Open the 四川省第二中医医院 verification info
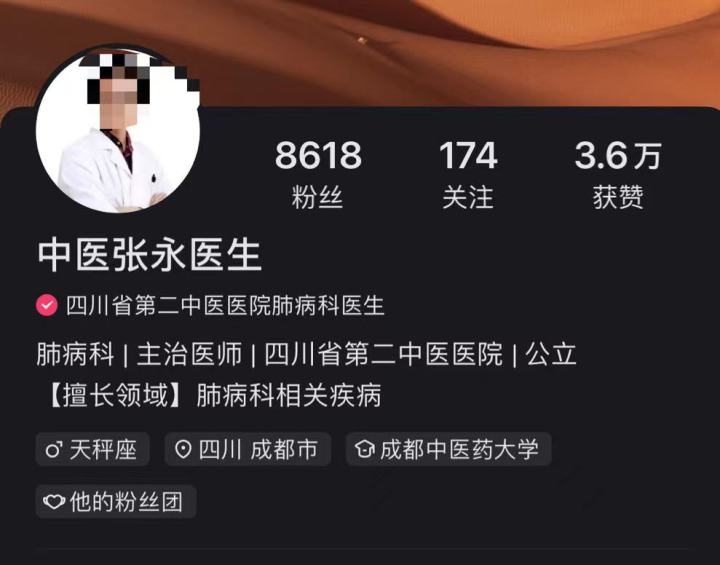The height and width of the screenshot is (565, 720). tap(211, 305)
